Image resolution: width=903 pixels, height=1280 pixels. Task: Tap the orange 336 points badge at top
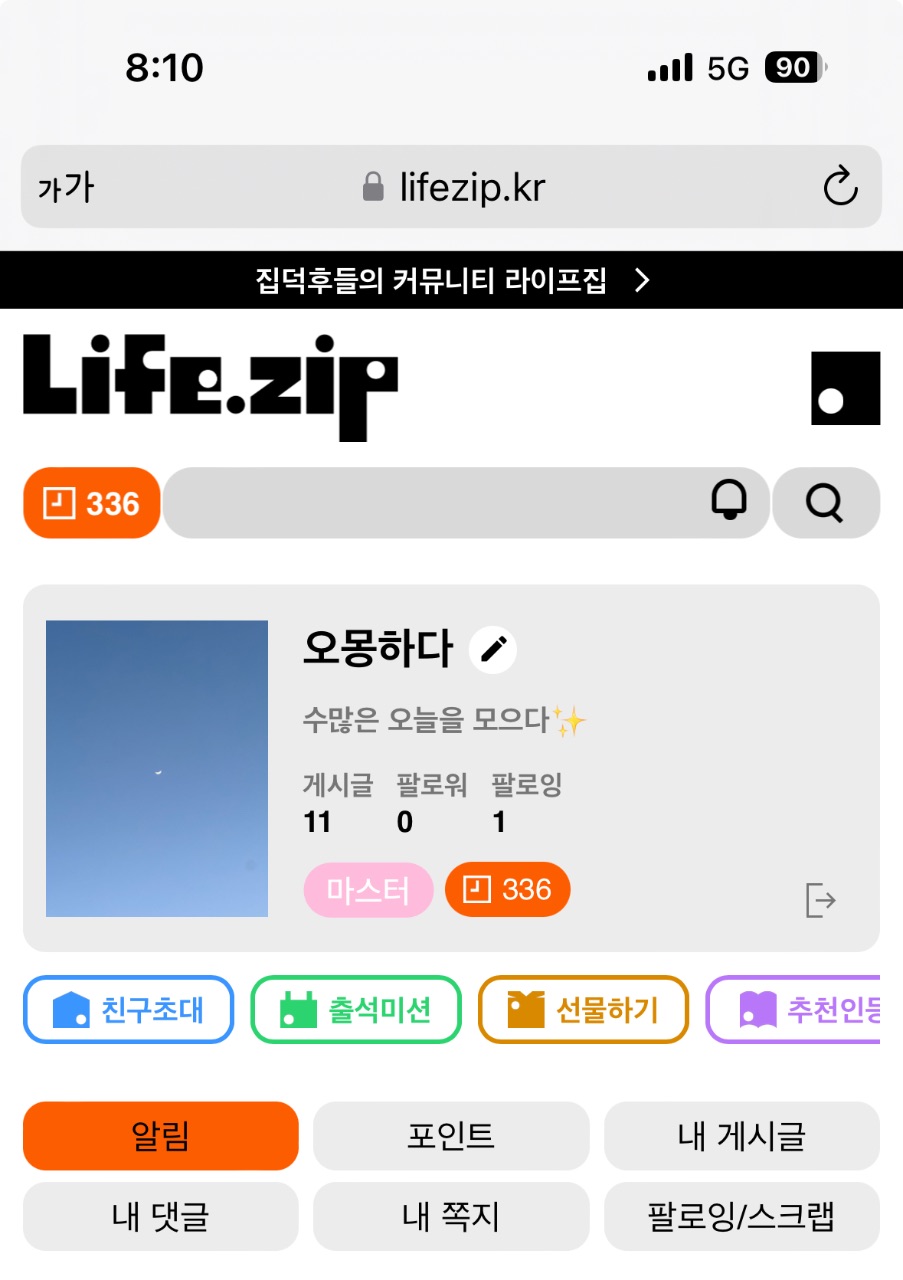(x=92, y=503)
